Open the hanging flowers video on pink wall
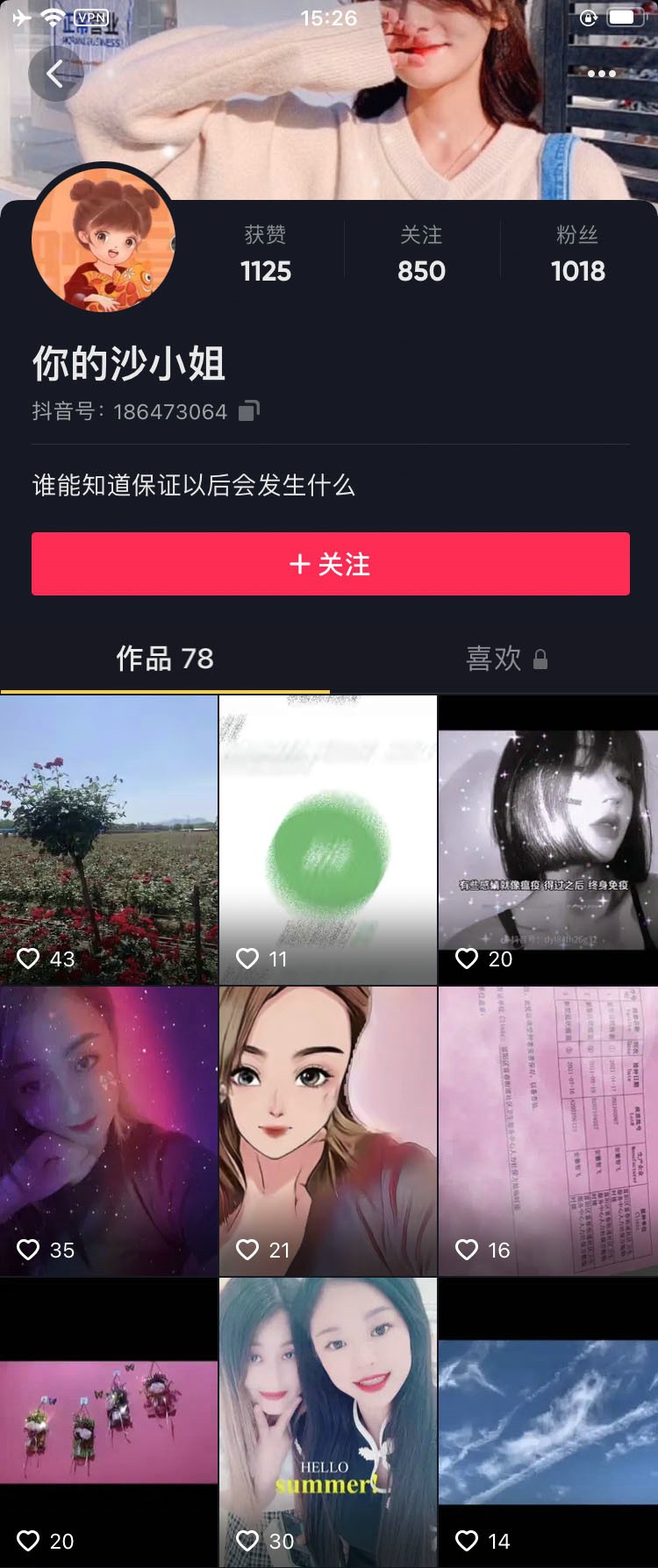The width and height of the screenshot is (658, 1568). click(x=109, y=1422)
